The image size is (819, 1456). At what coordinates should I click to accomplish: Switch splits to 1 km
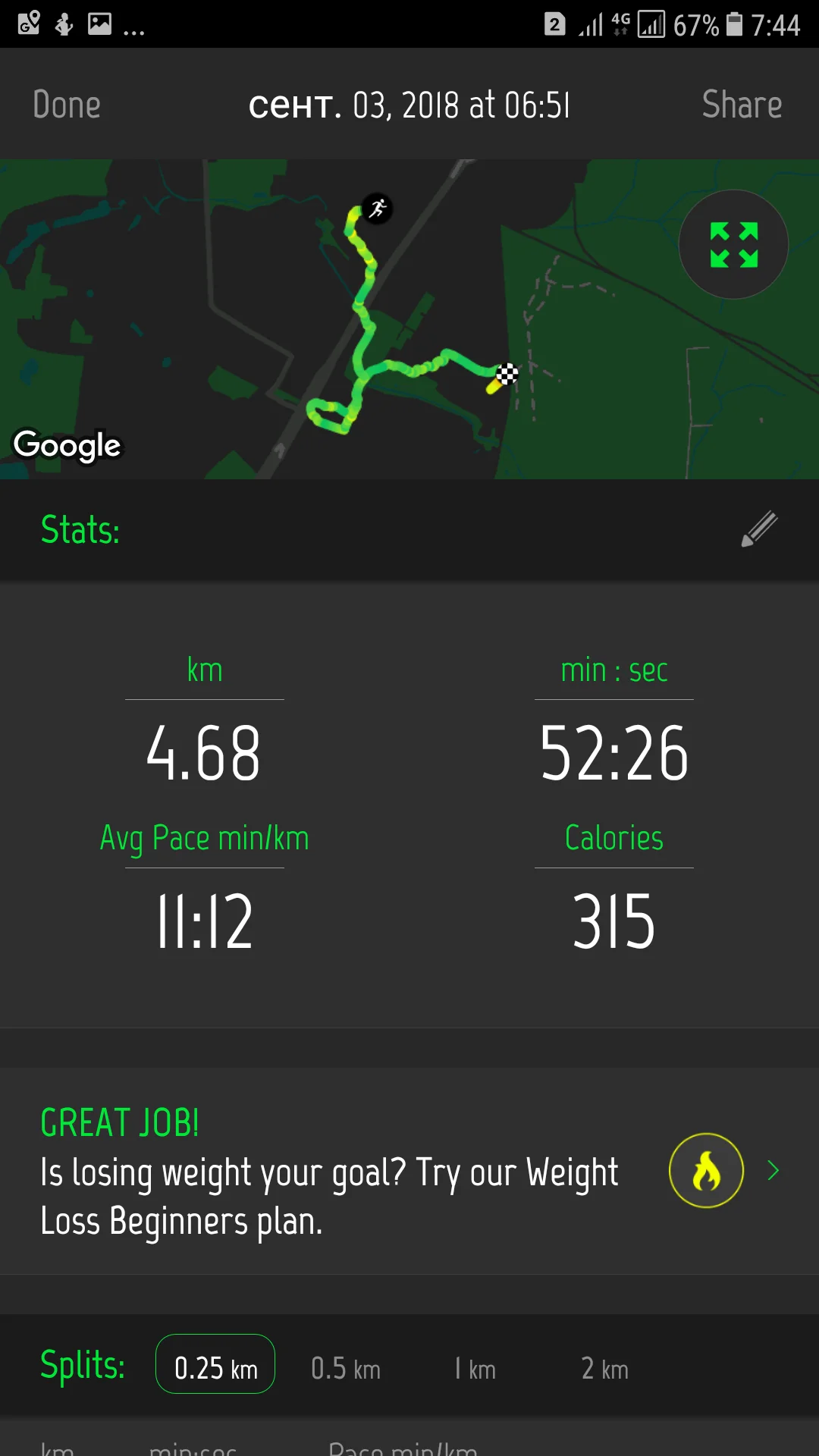point(475,1368)
